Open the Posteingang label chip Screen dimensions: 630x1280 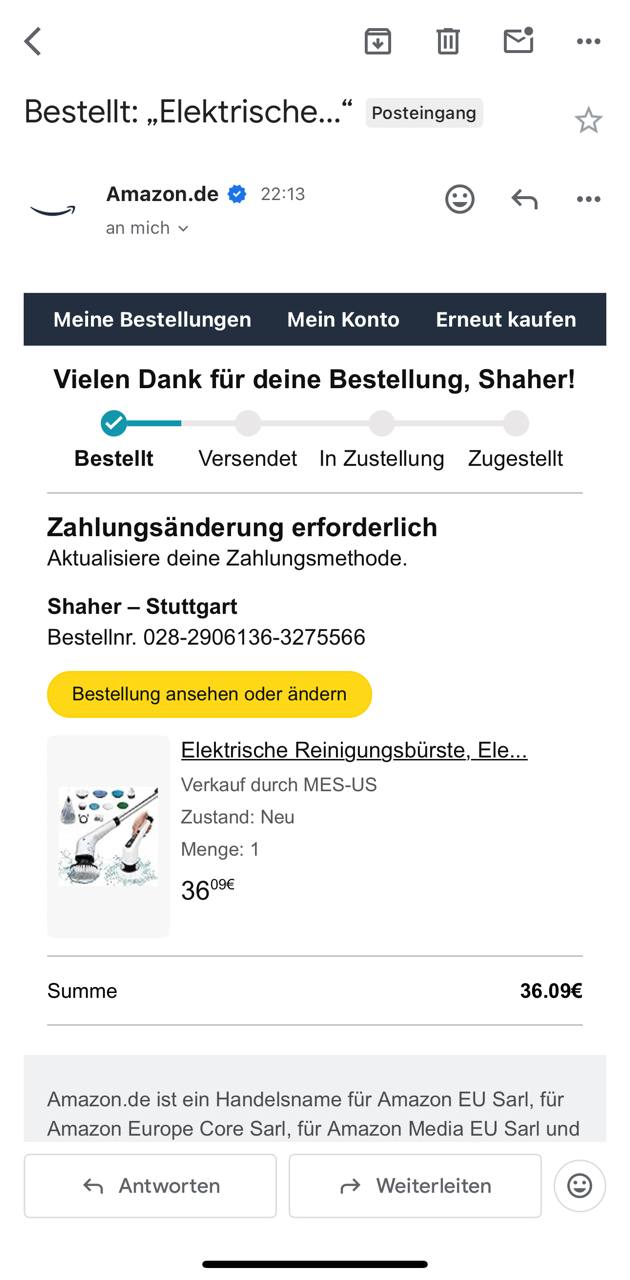[x=424, y=113]
